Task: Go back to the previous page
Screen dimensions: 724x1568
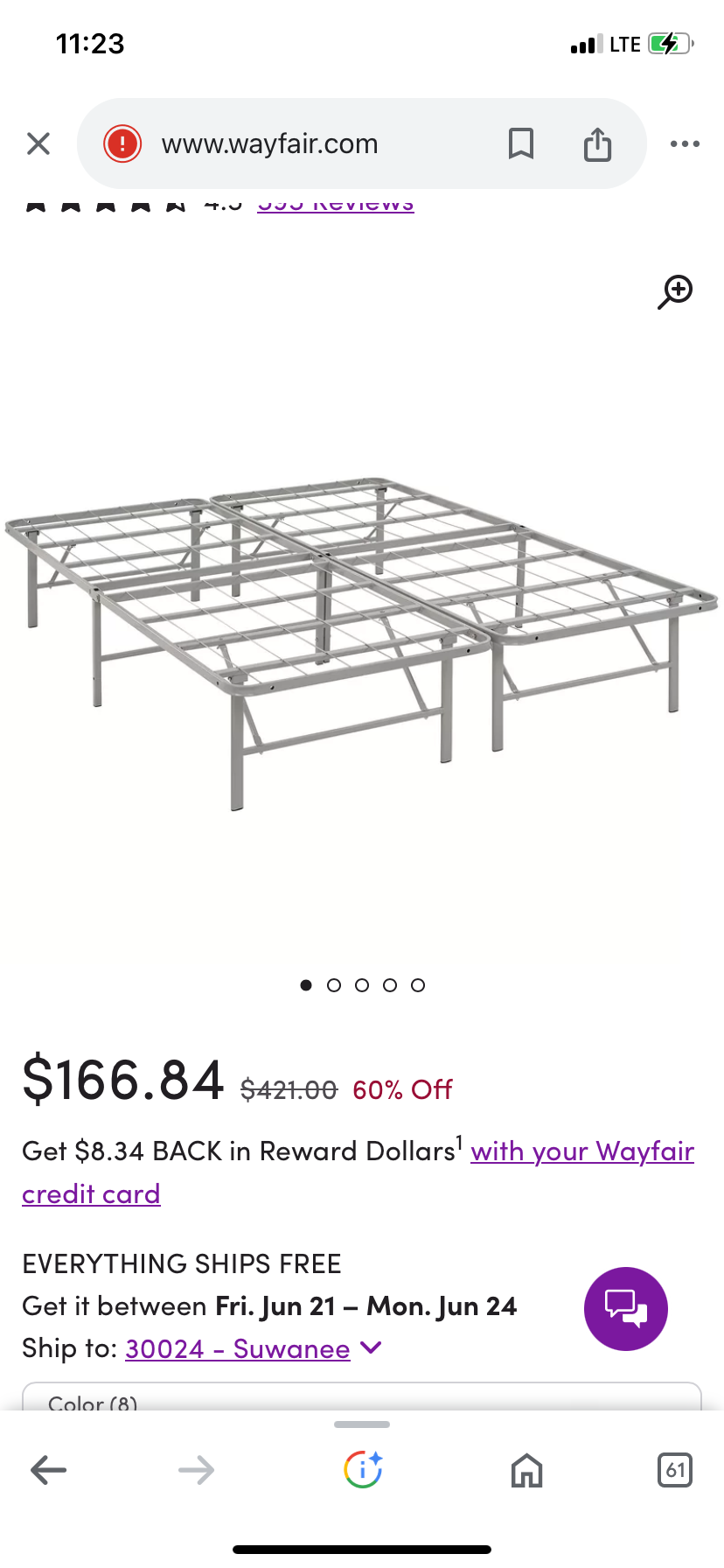Action: click(49, 1470)
